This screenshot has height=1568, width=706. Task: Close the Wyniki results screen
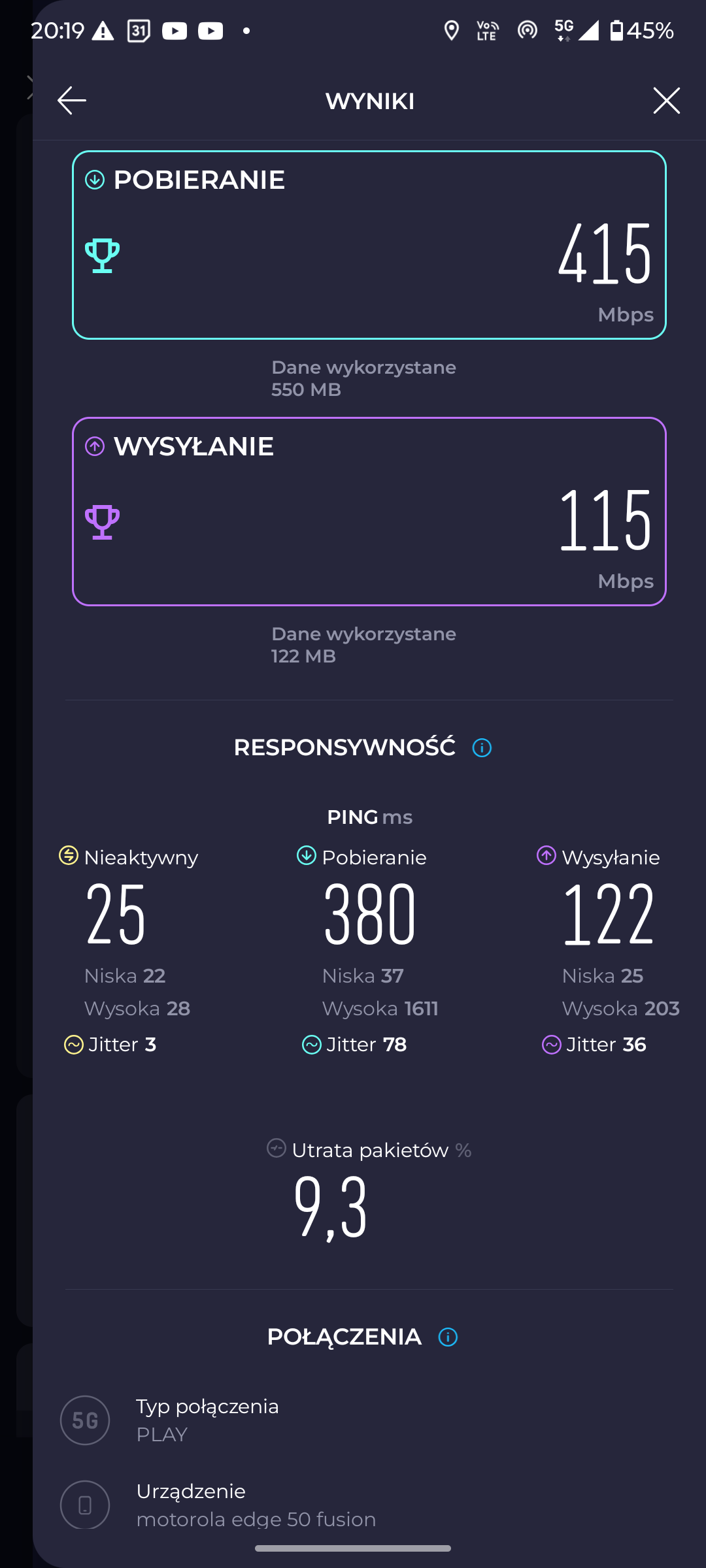click(x=666, y=101)
